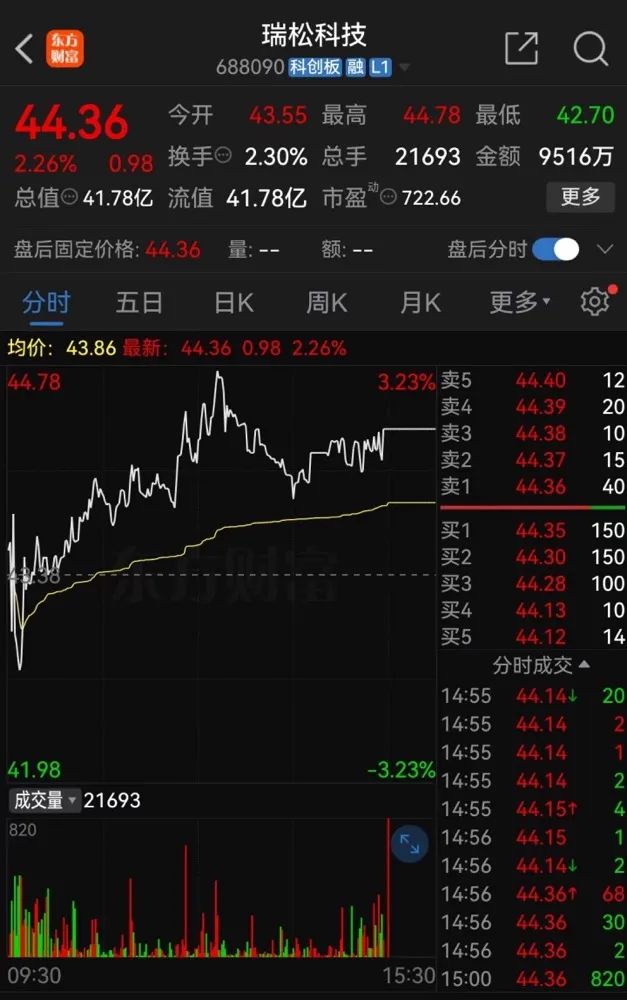Image resolution: width=627 pixels, height=1000 pixels.
Task: Toggle the 盘后分时 switch
Action: 556,249
